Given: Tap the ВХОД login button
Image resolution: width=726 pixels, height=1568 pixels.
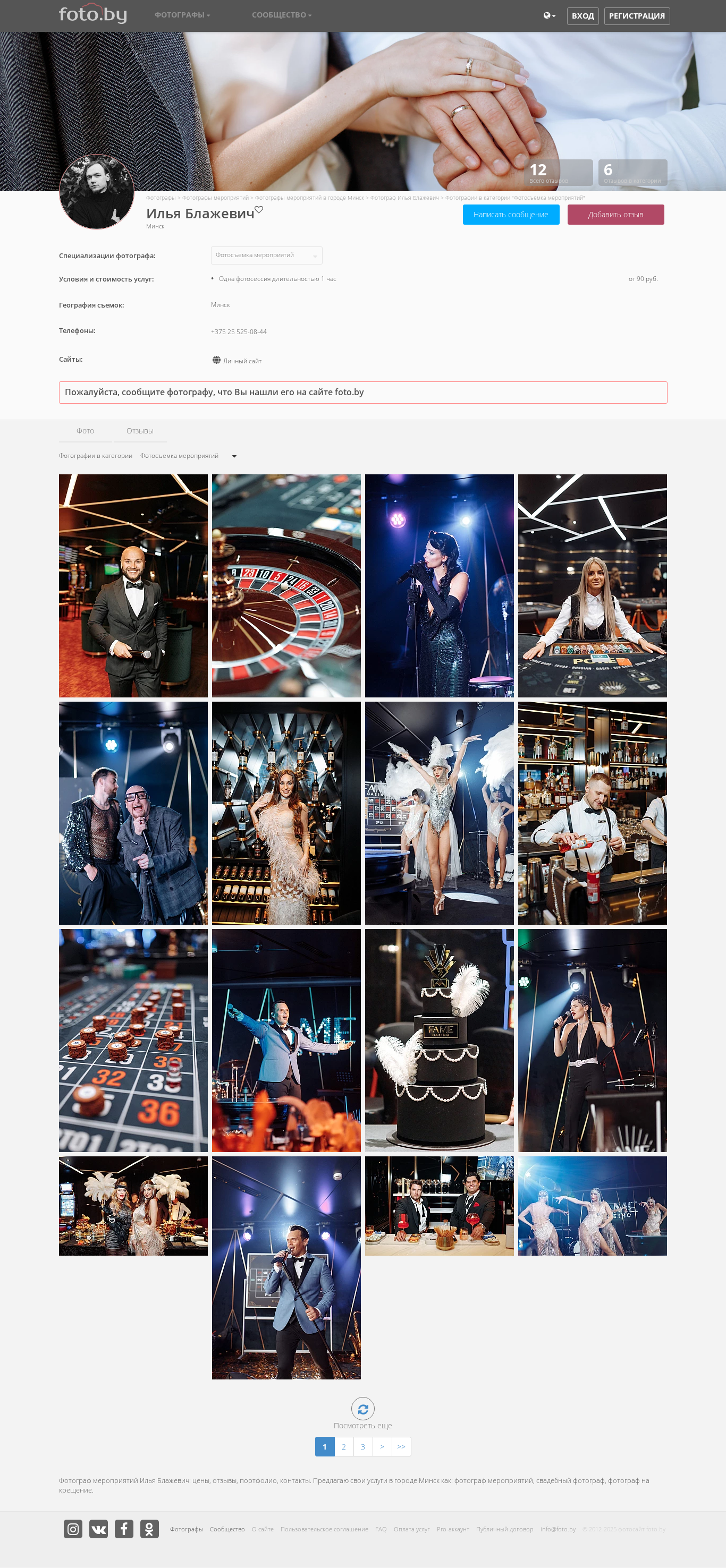Looking at the screenshot, I should click(583, 16).
